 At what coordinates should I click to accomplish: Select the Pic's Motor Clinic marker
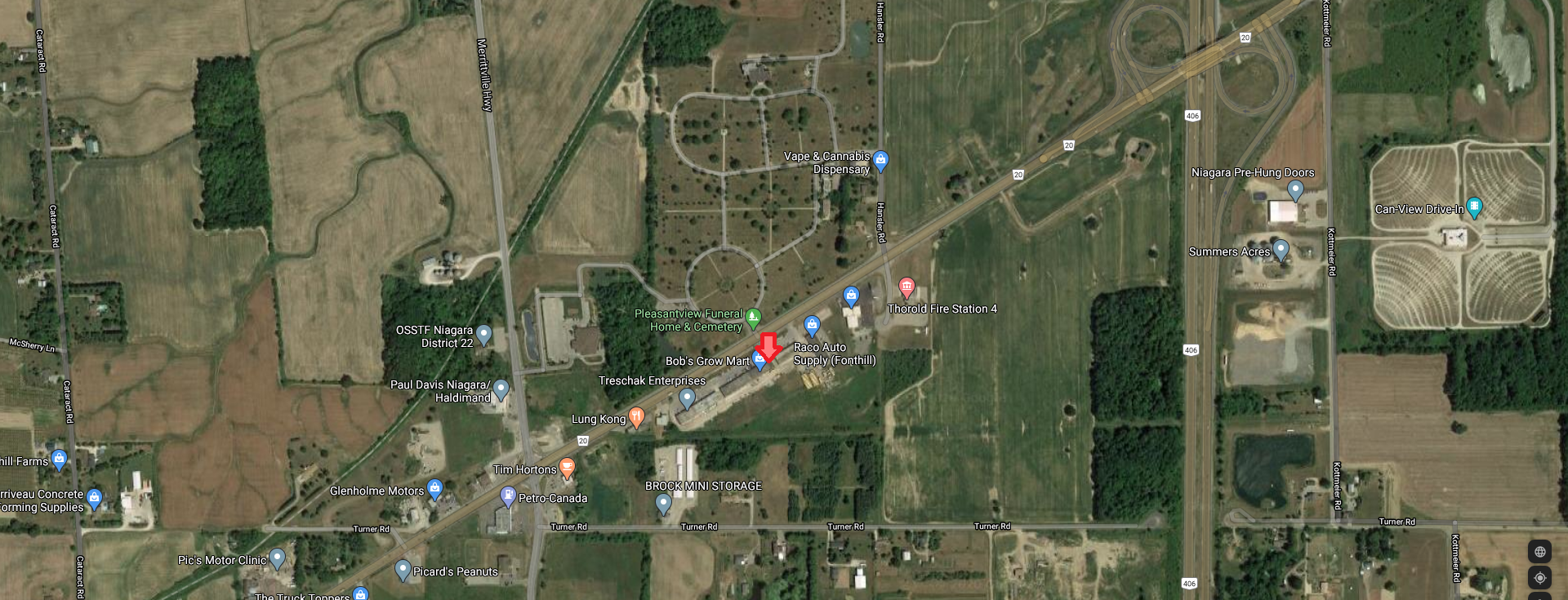[x=278, y=558]
